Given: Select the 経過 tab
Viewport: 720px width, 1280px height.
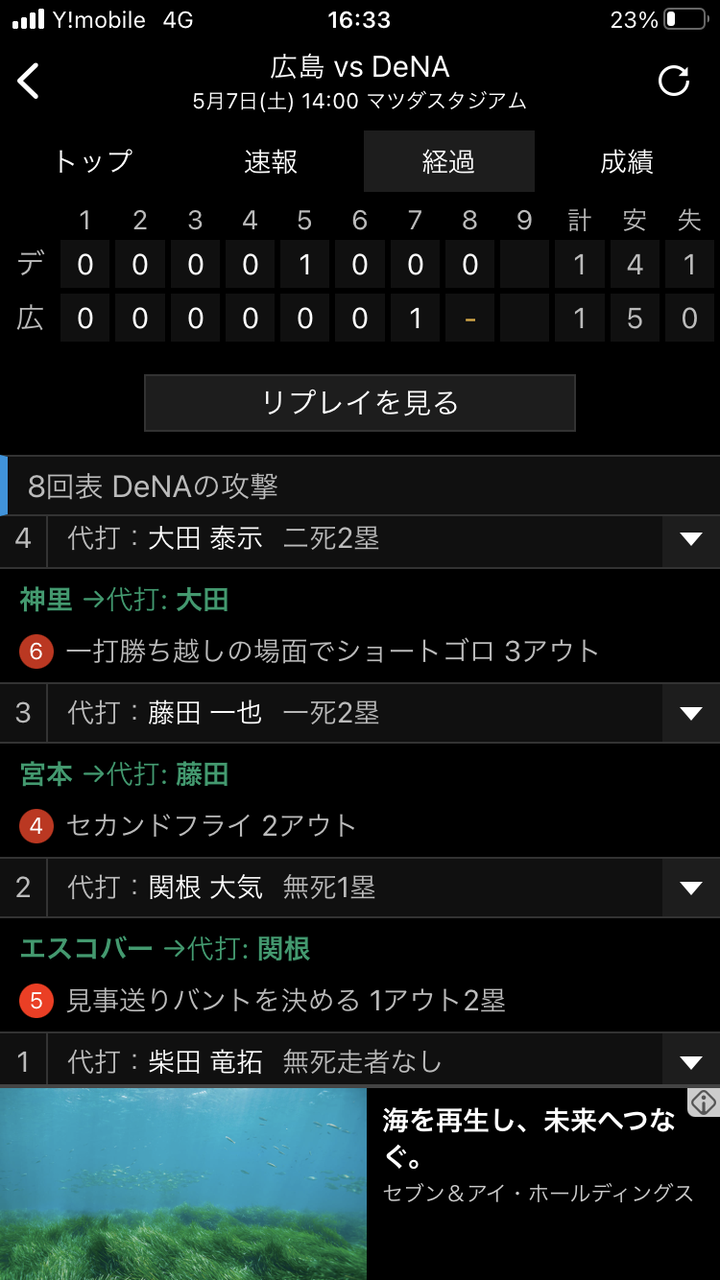Looking at the screenshot, I should coord(449,161).
